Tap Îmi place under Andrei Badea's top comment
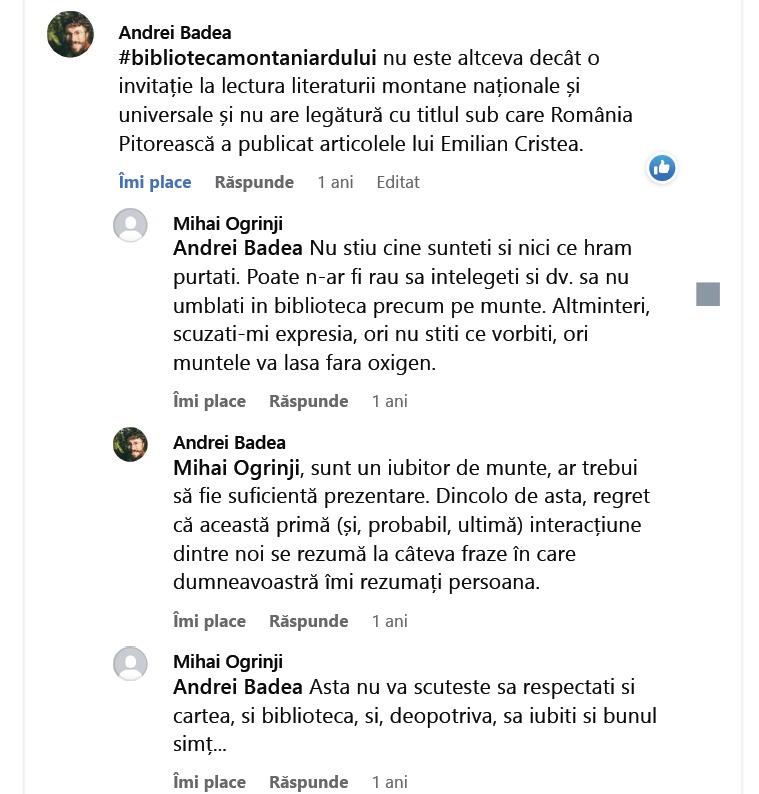Viewport: 759px width, 794px height. [155, 182]
